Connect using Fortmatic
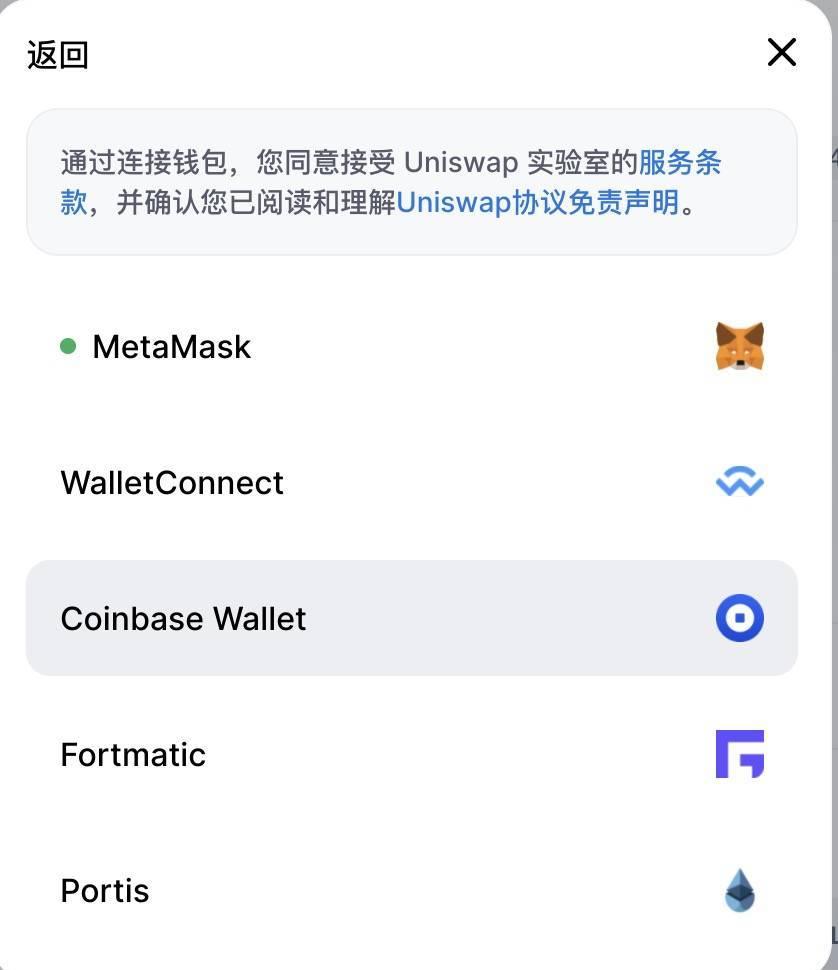 coord(411,754)
